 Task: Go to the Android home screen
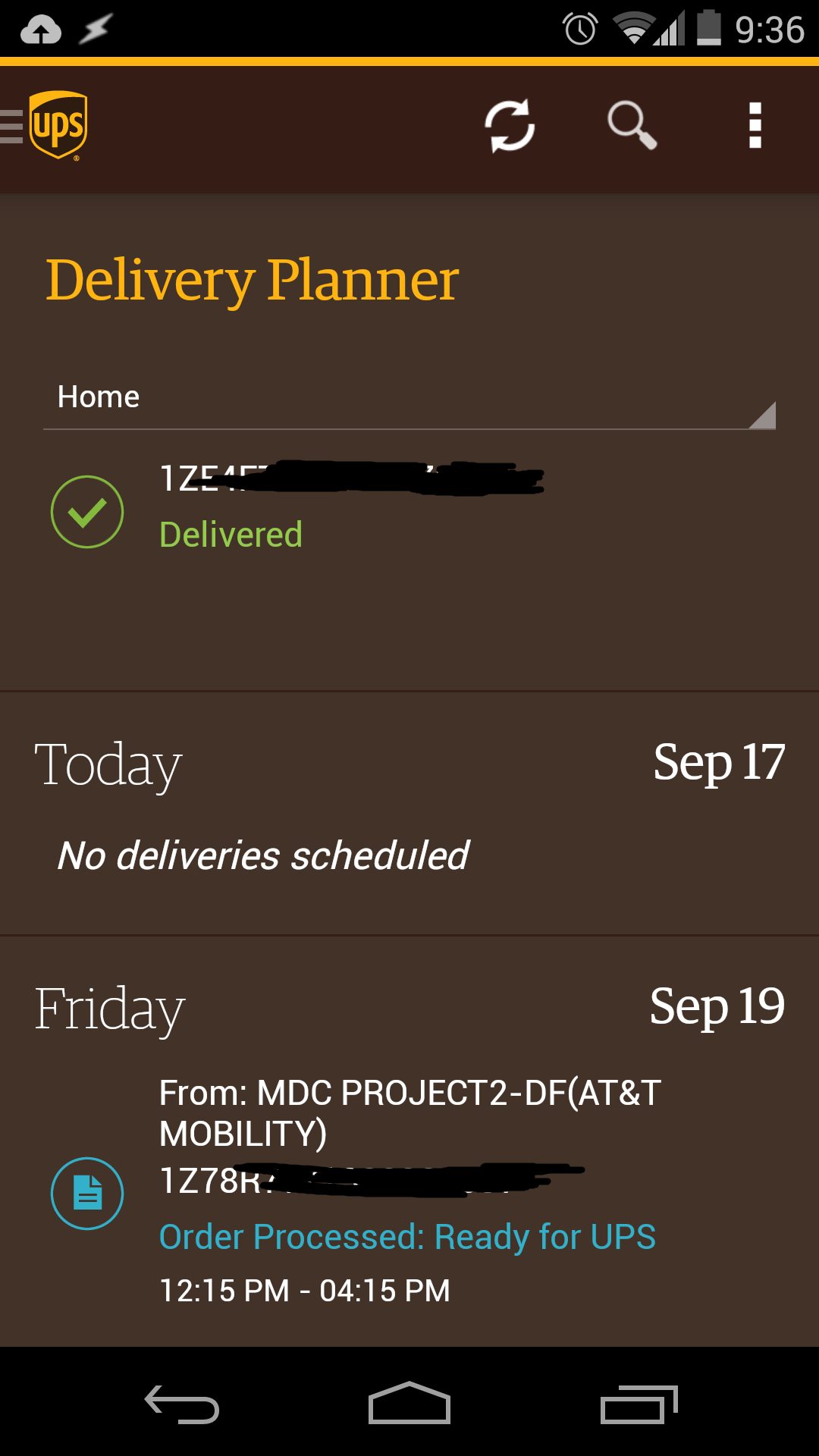click(409, 1403)
